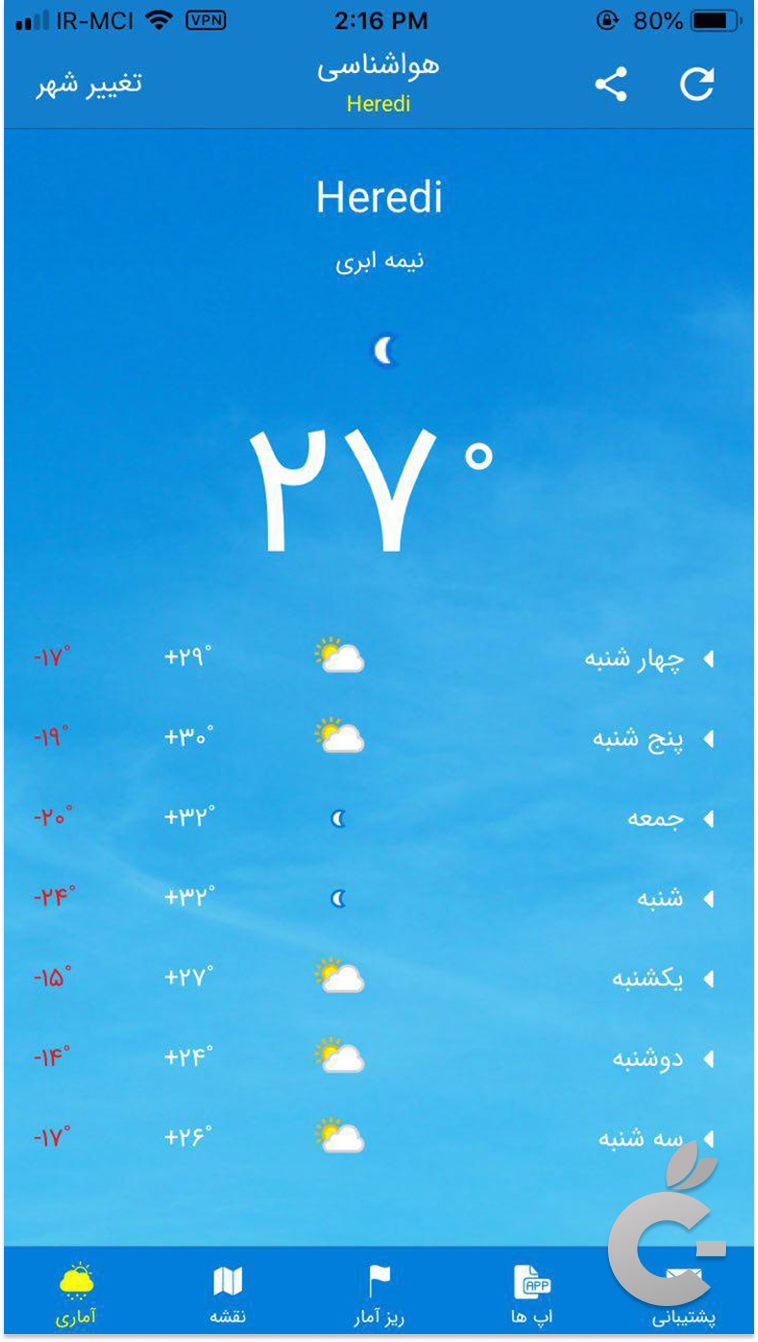Expand details for the شنبه forecast
Image resolution: width=758 pixels, height=1342 pixels.
[710, 898]
